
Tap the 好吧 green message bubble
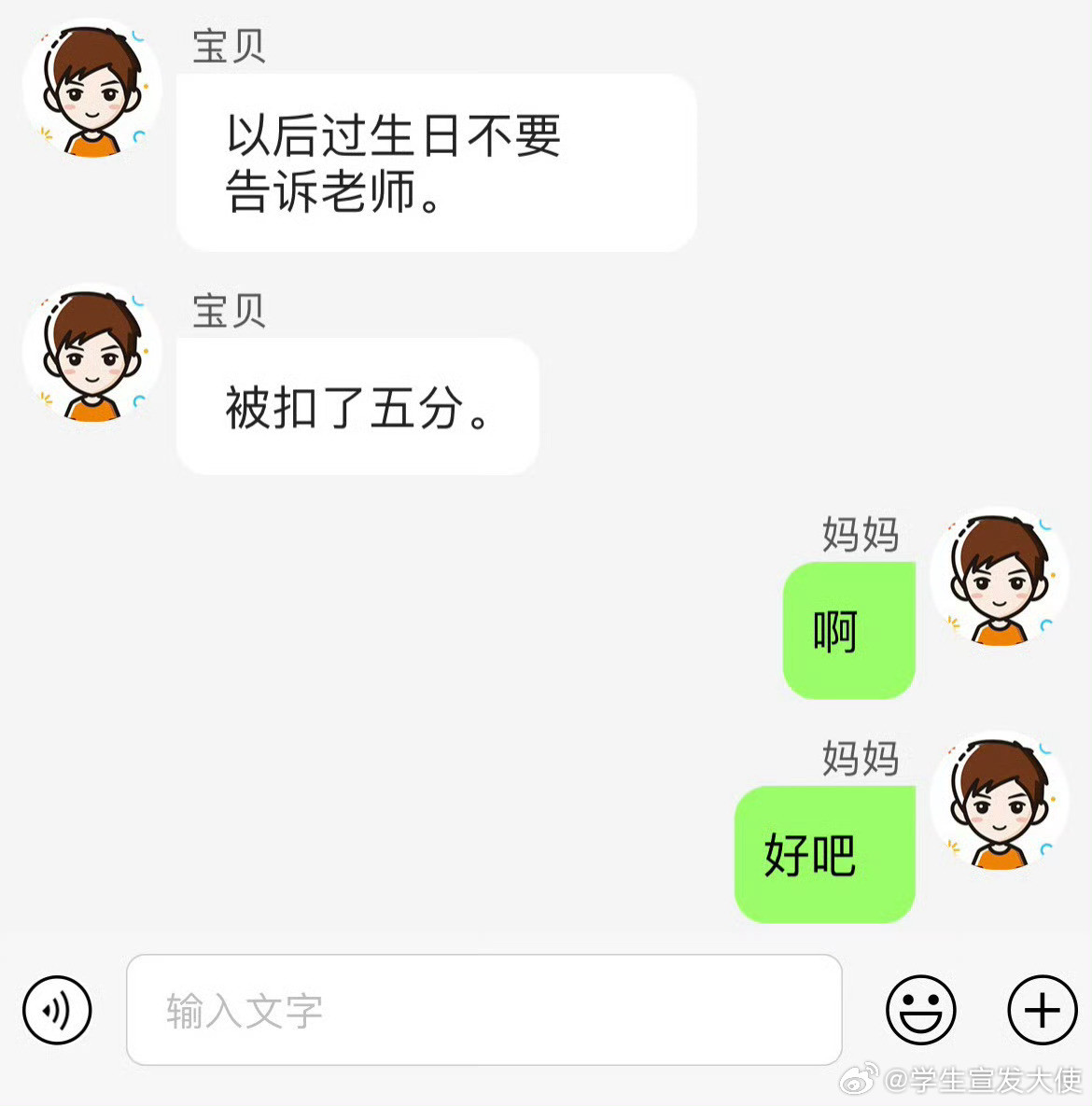coord(824,854)
